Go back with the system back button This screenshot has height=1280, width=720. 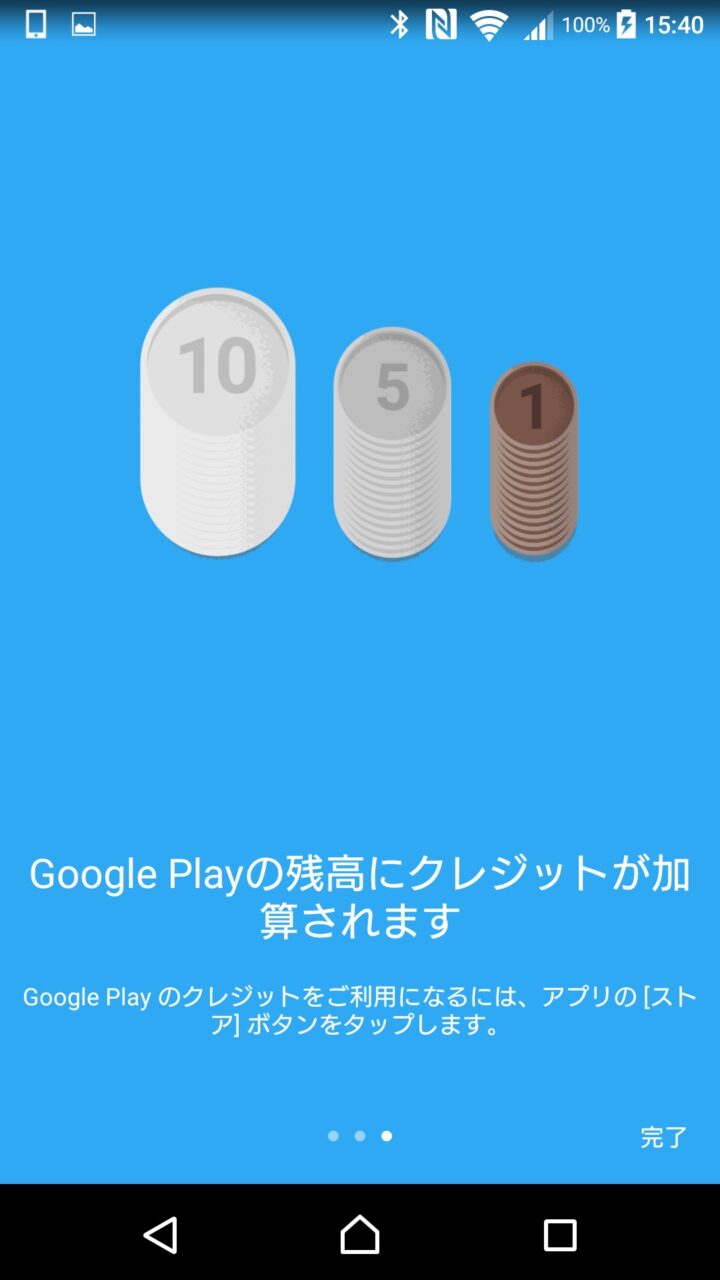(x=160, y=1235)
